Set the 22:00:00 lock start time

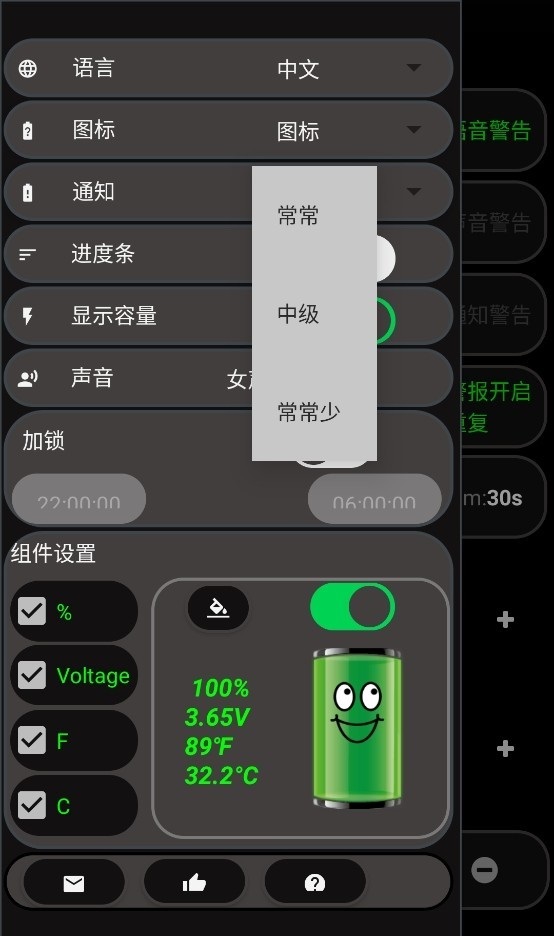(79, 499)
